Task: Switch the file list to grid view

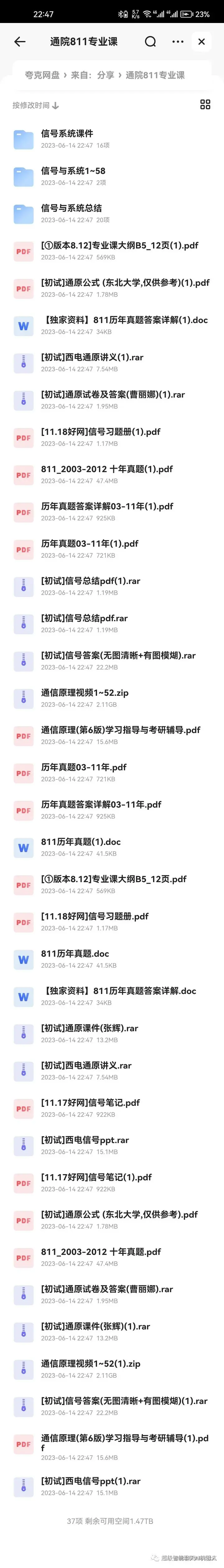Action: click(205, 105)
